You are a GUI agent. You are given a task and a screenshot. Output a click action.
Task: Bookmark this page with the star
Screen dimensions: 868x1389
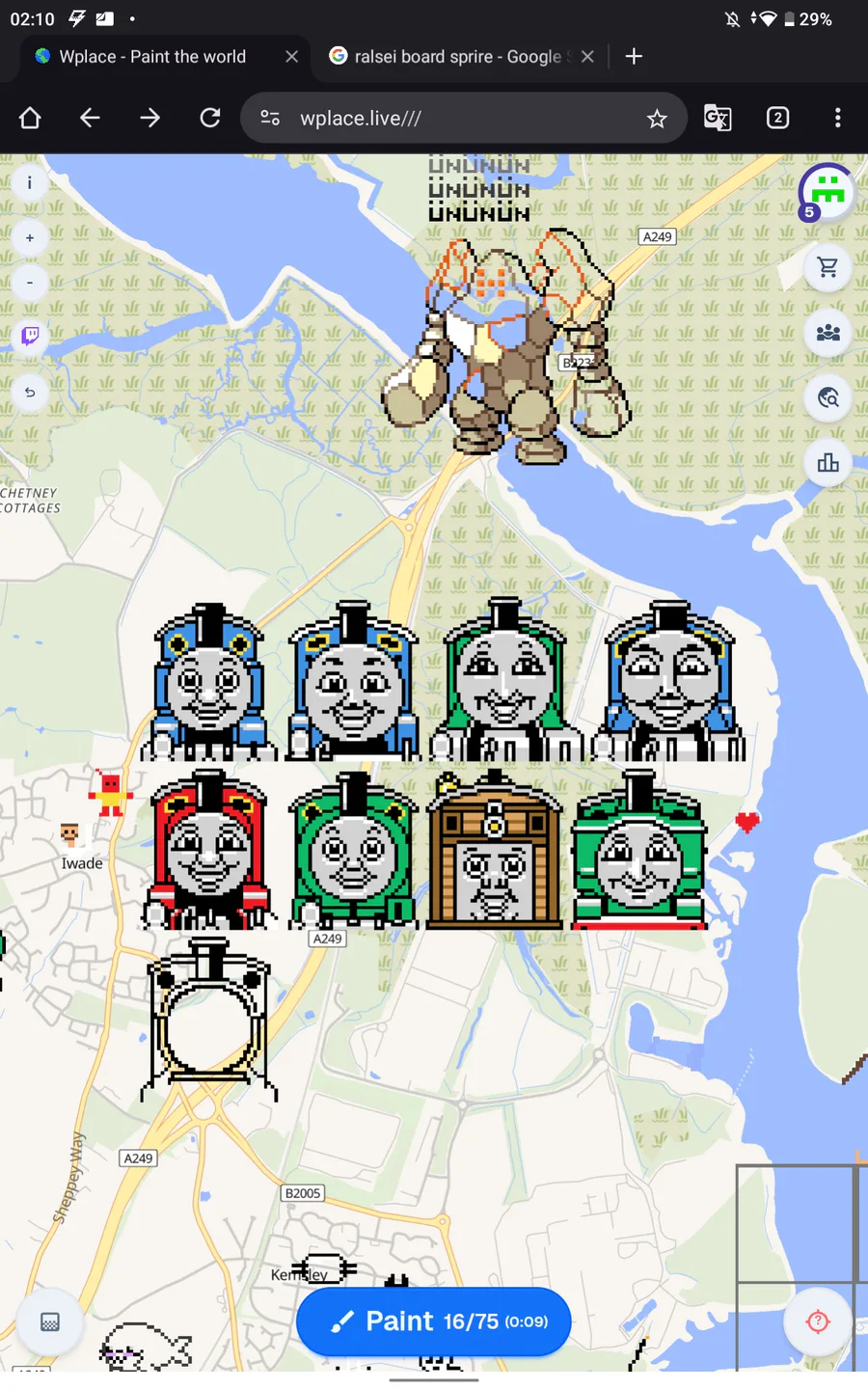point(657,118)
